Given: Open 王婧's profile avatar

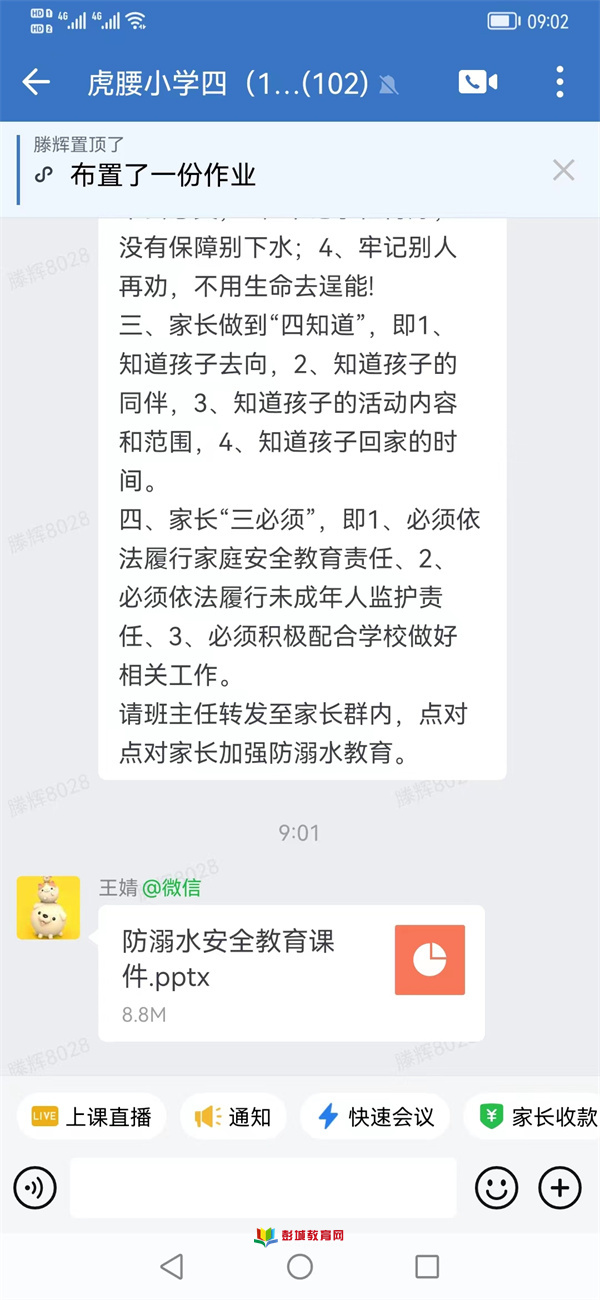Looking at the screenshot, I should coord(48,908).
